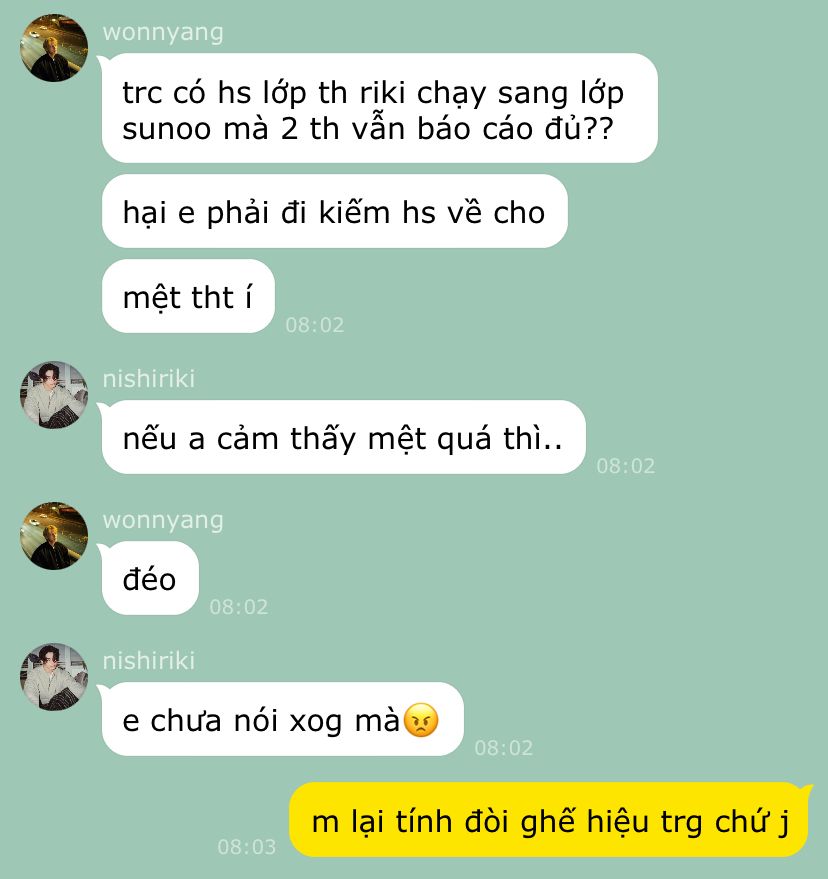Open wonnyang's avatar beside the 'trc có hs' message
Screen dimensions: 828x879
[54, 48]
